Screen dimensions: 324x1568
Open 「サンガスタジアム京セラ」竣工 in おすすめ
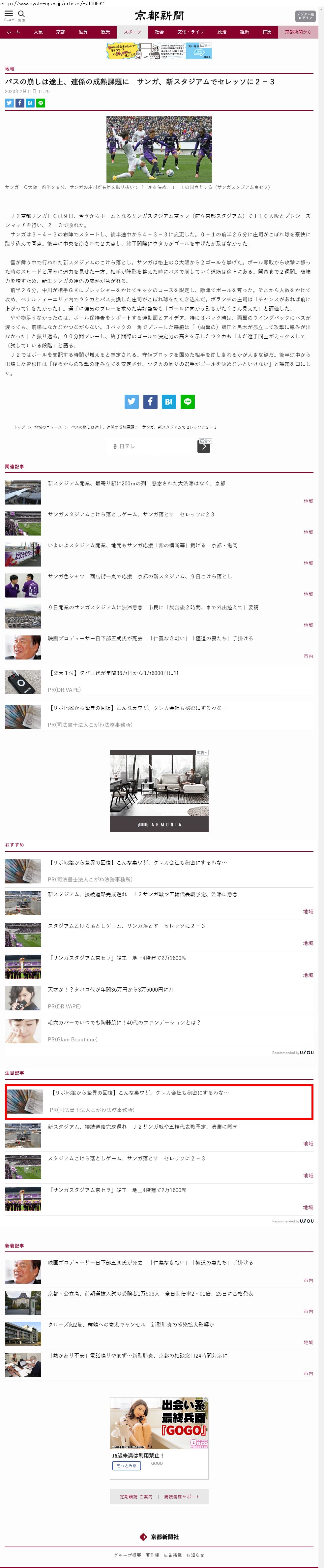(x=117, y=958)
